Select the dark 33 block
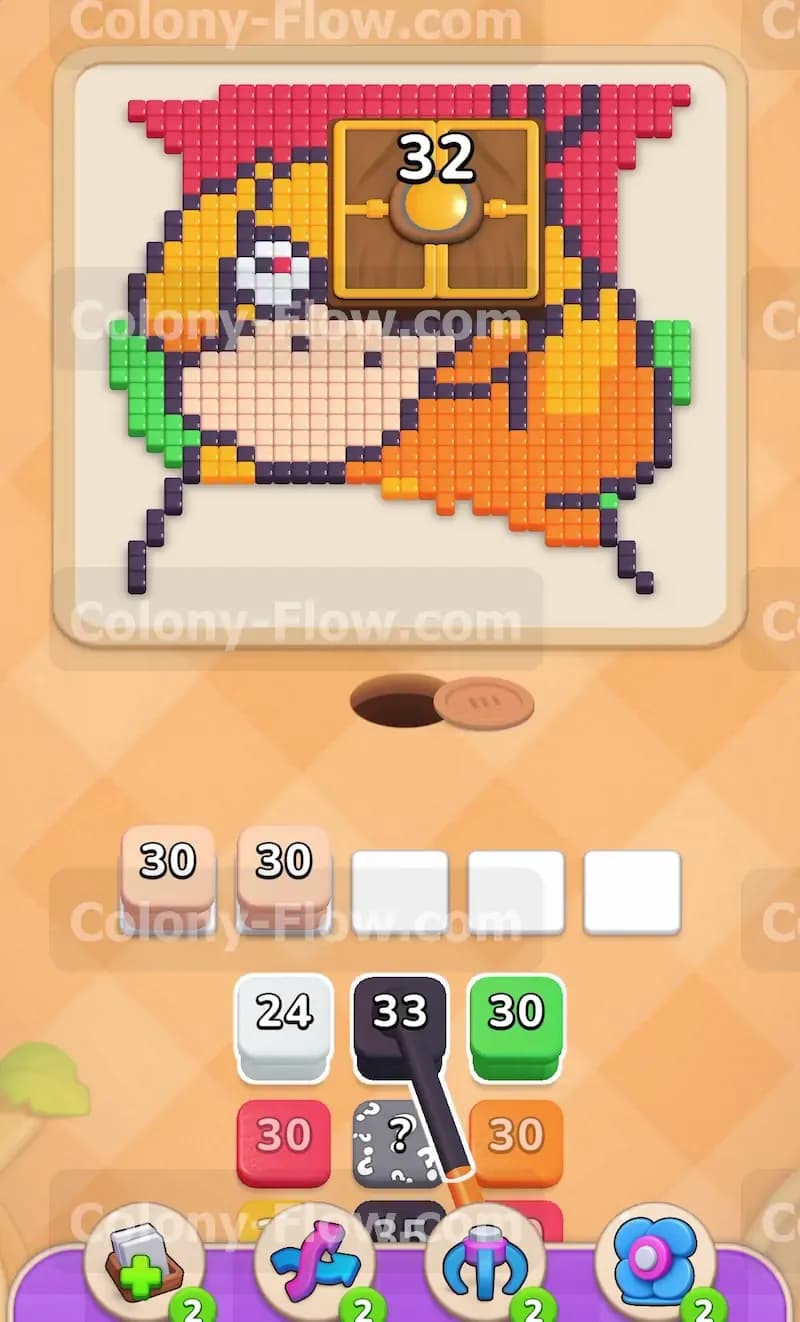 tap(400, 1026)
